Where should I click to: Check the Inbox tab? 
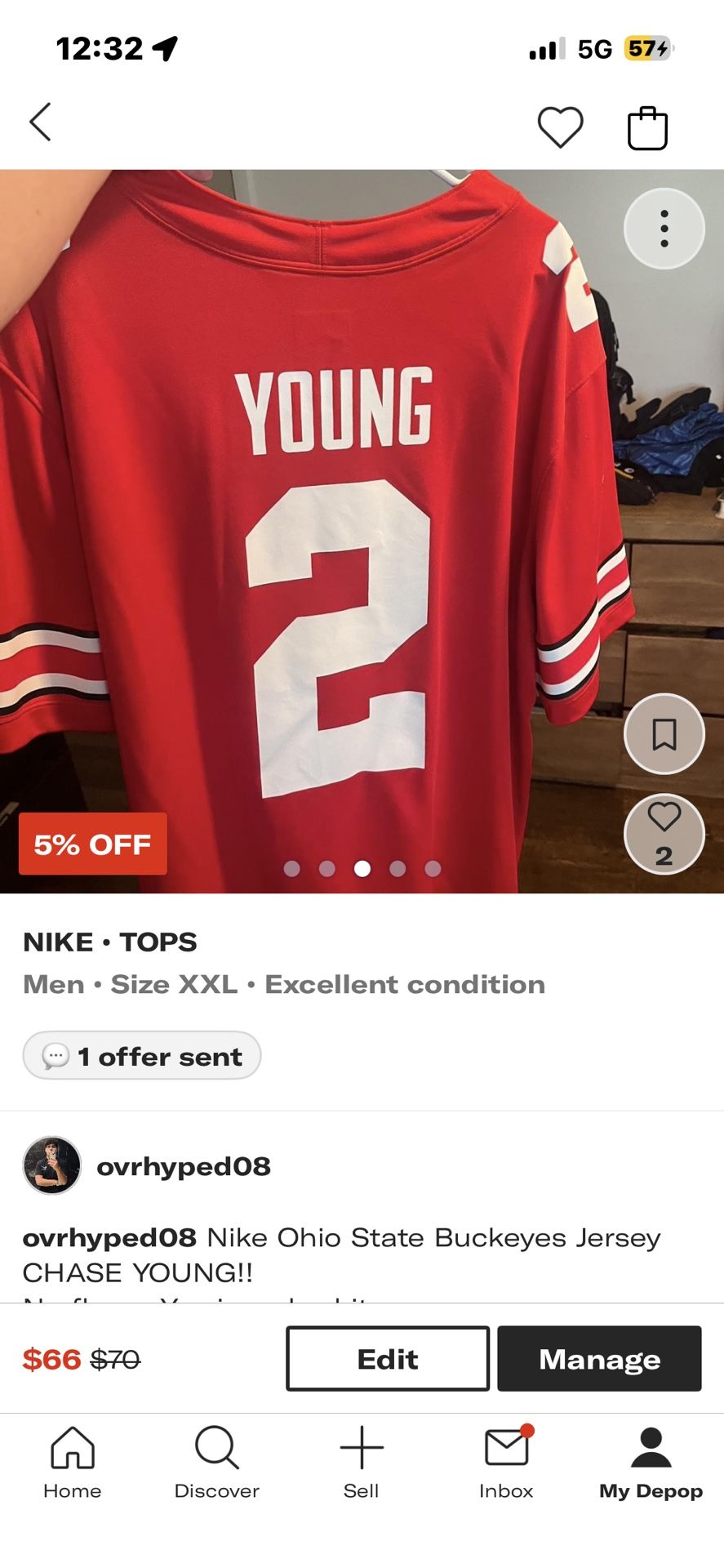tap(506, 1463)
